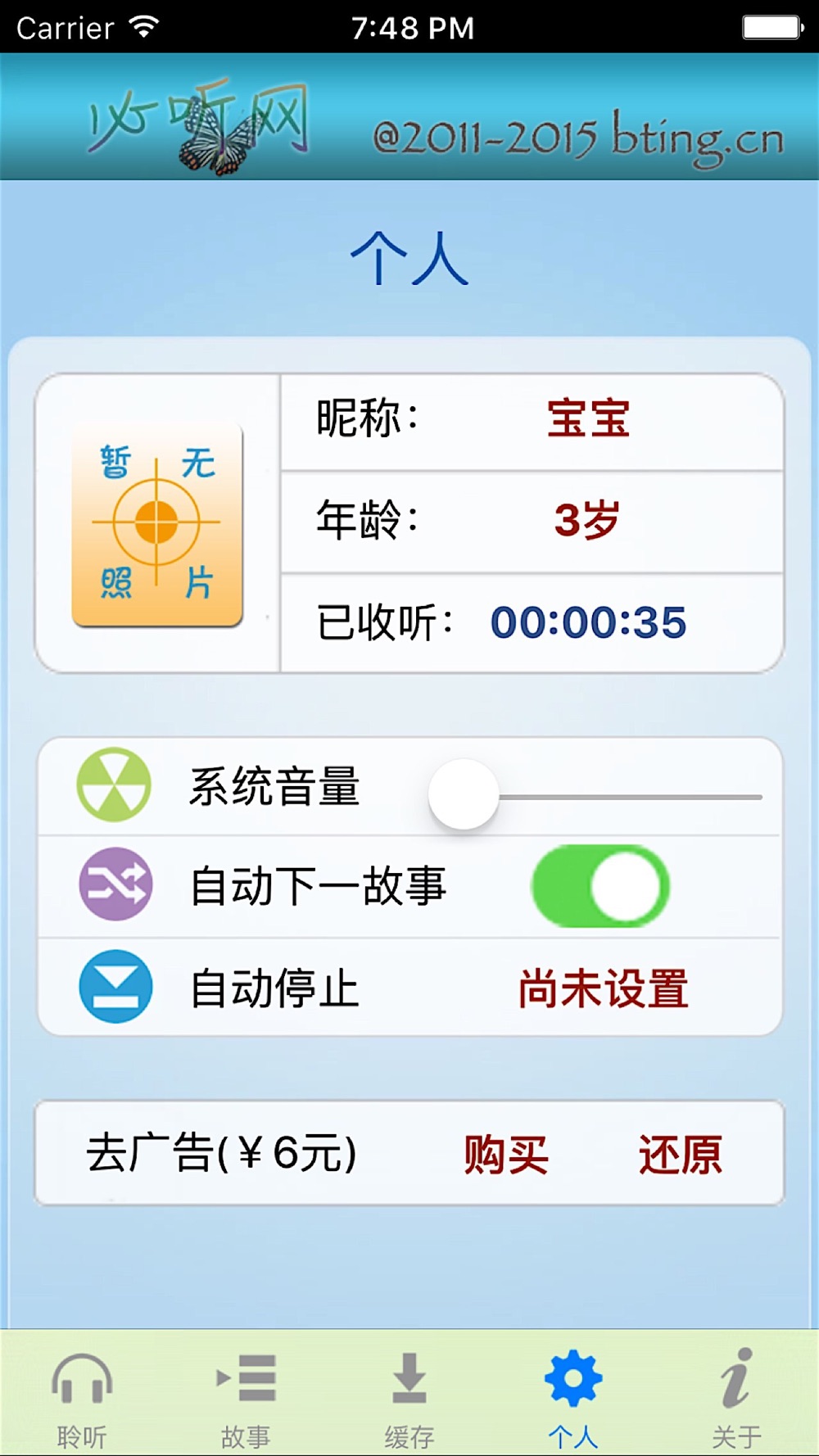The width and height of the screenshot is (819, 1456).
Task: Disable the 自动下一故事 switch
Action: (600, 887)
